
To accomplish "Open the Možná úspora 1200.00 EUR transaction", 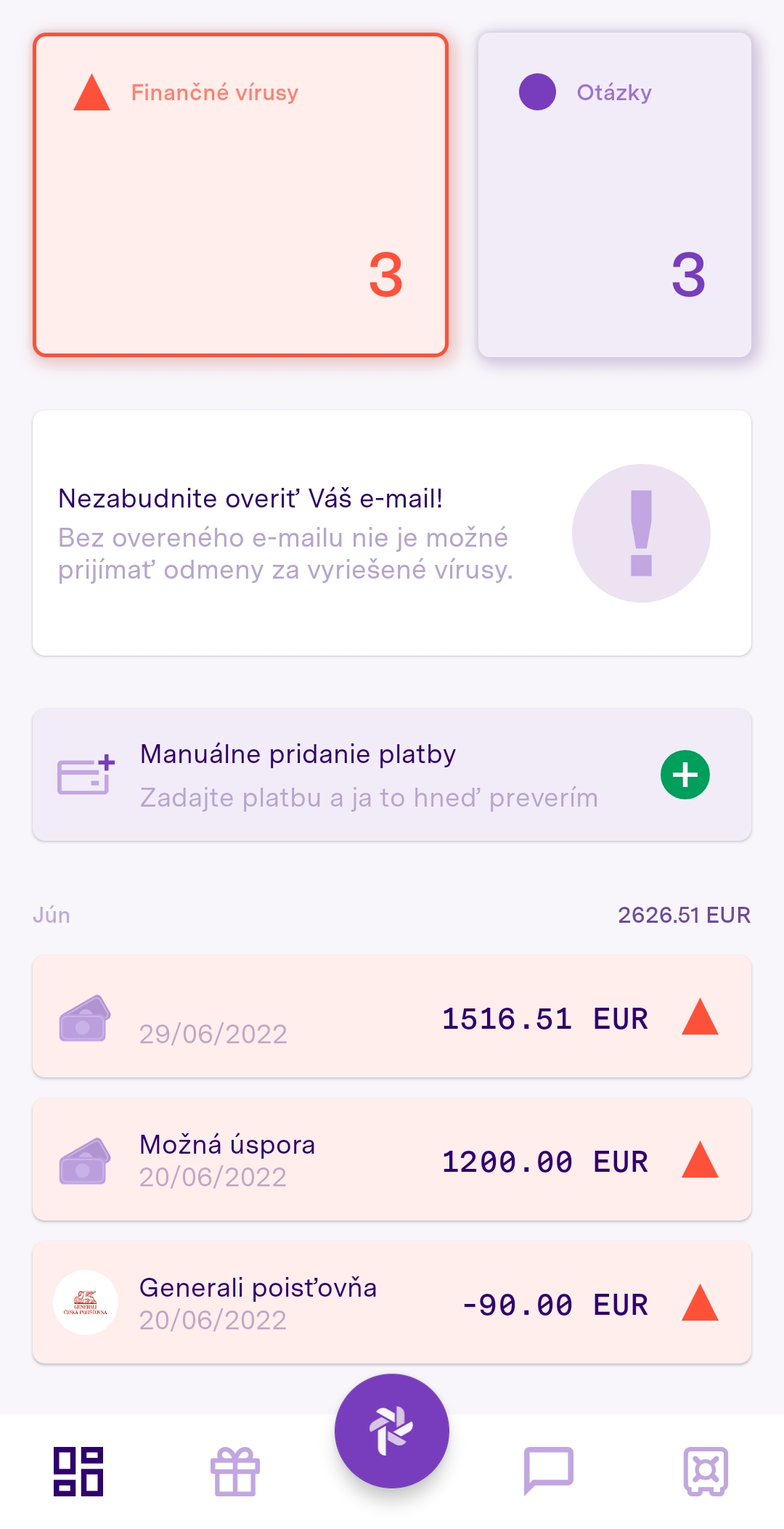I will (392, 1159).
